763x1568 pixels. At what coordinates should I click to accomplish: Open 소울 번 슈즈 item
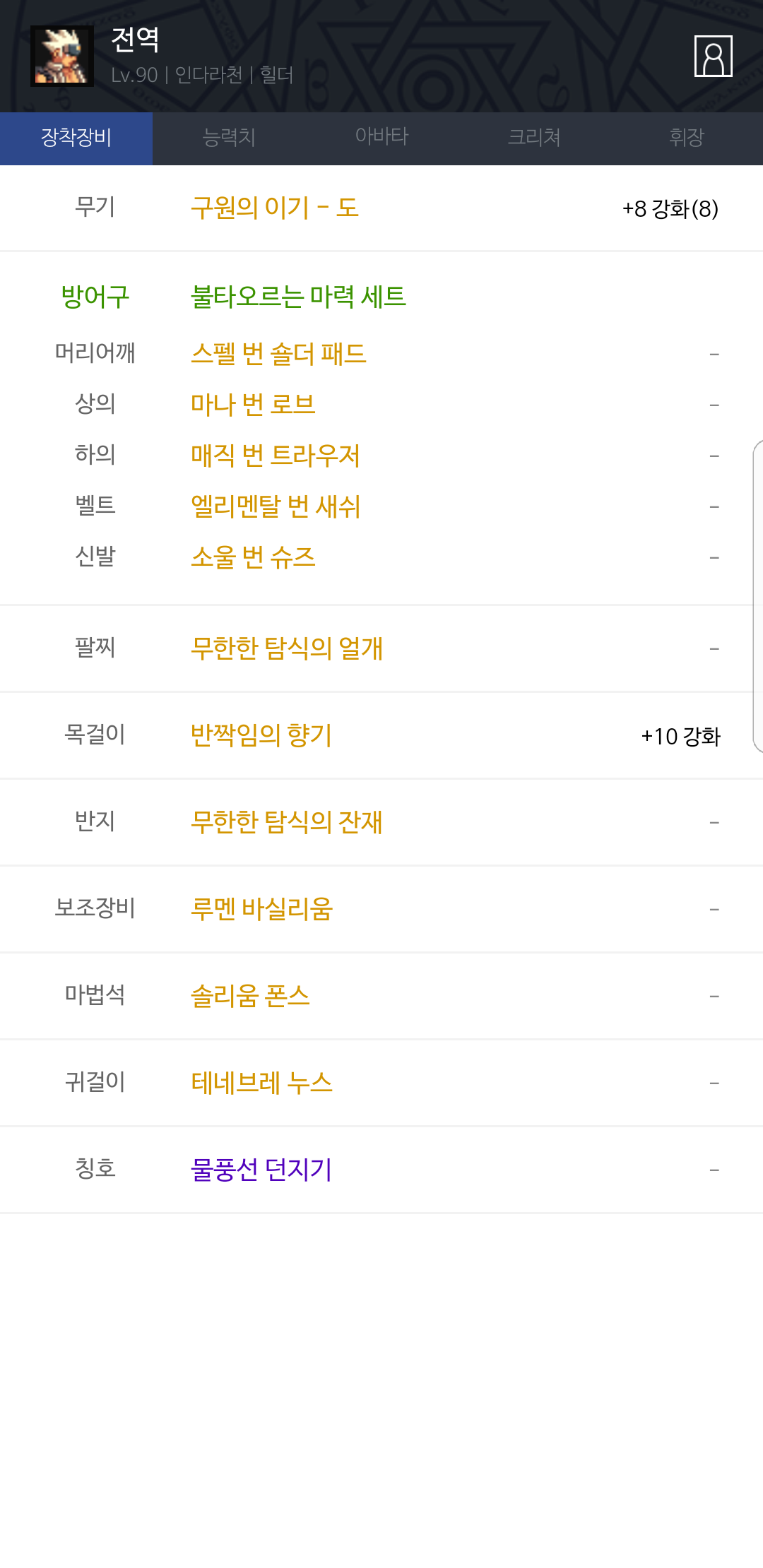[253, 557]
